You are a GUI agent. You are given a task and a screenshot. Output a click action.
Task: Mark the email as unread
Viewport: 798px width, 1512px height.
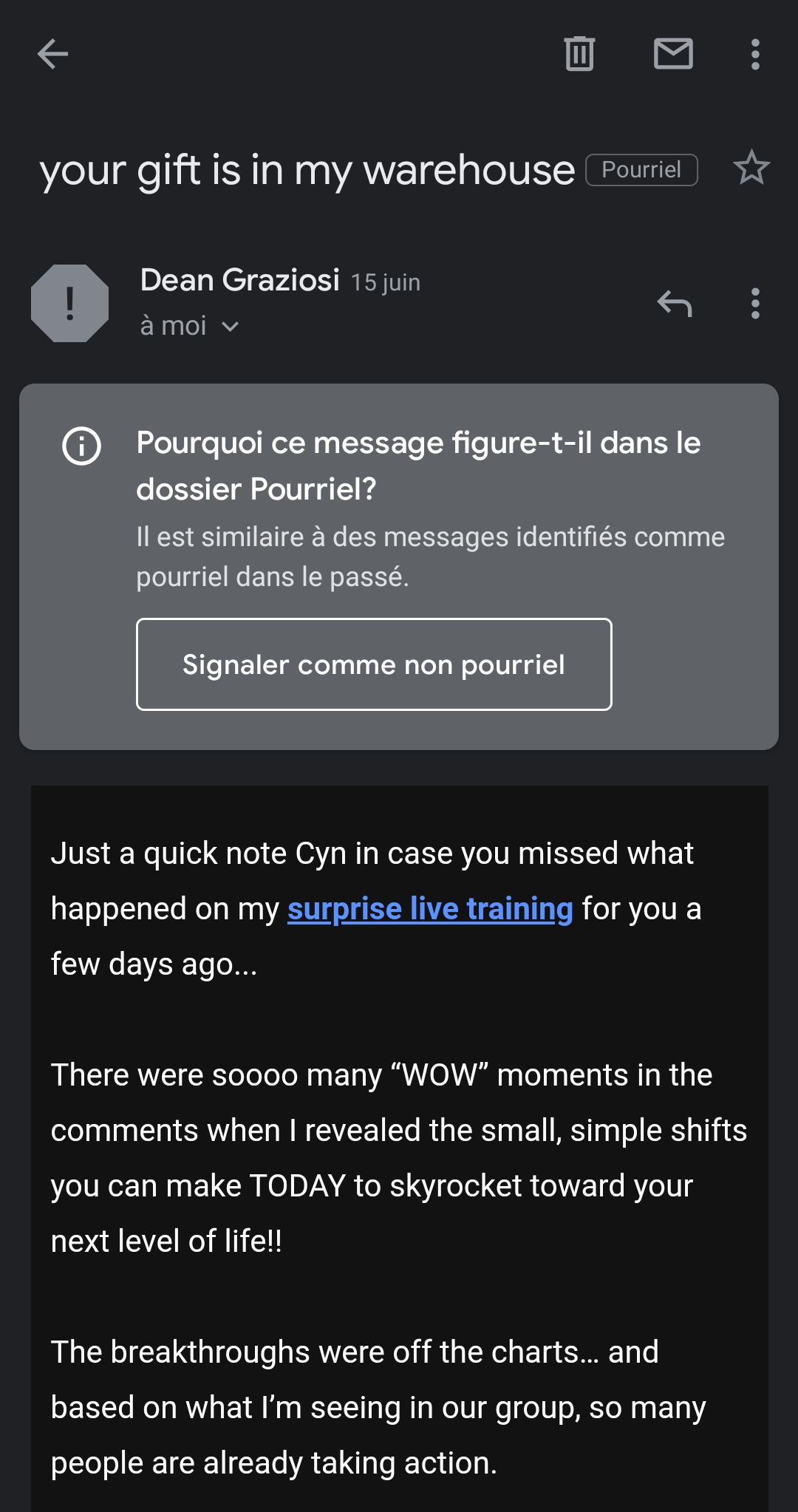pyautogui.click(x=673, y=54)
